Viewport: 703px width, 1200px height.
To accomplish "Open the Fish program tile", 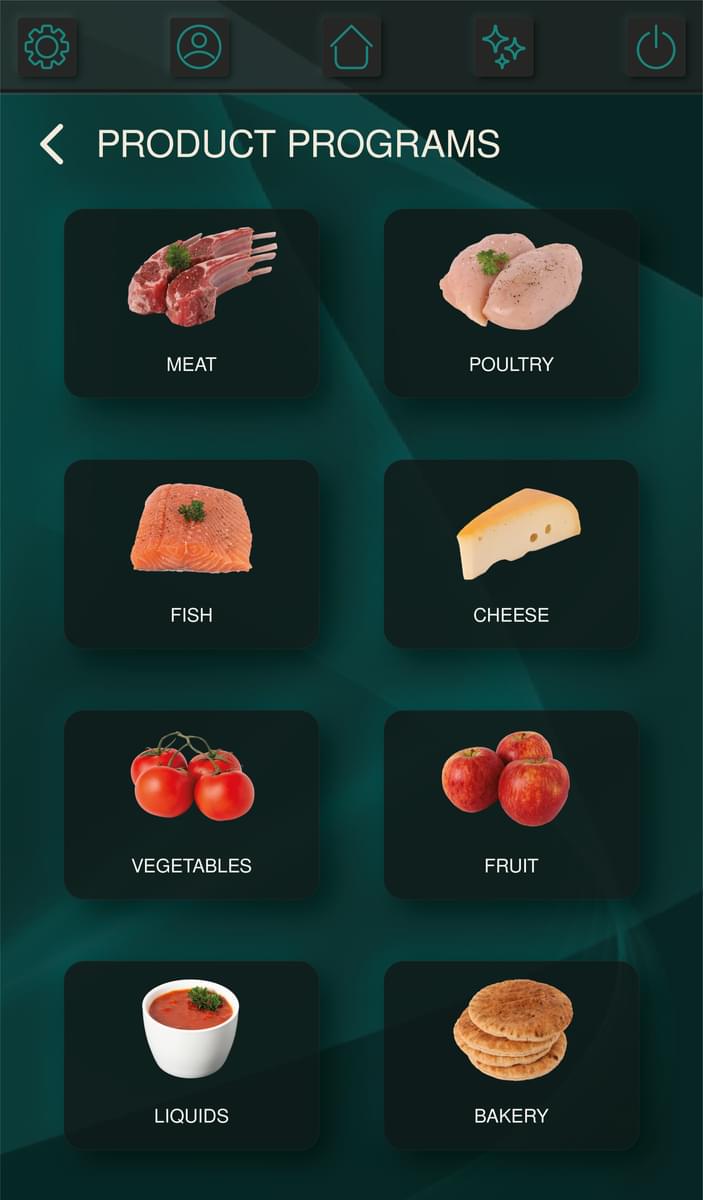I will (192, 554).
